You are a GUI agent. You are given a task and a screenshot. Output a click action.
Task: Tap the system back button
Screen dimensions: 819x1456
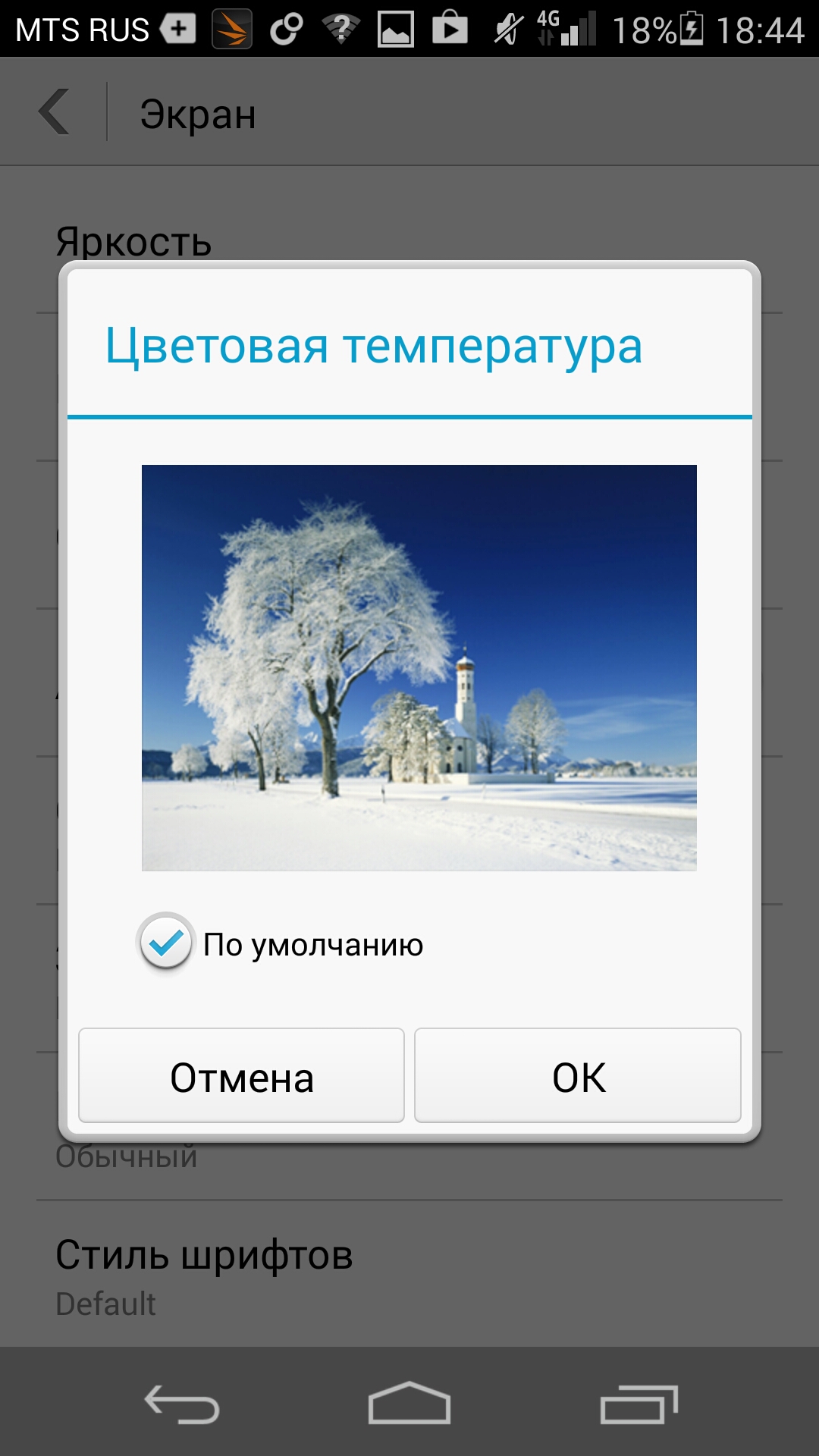click(182, 1404)
